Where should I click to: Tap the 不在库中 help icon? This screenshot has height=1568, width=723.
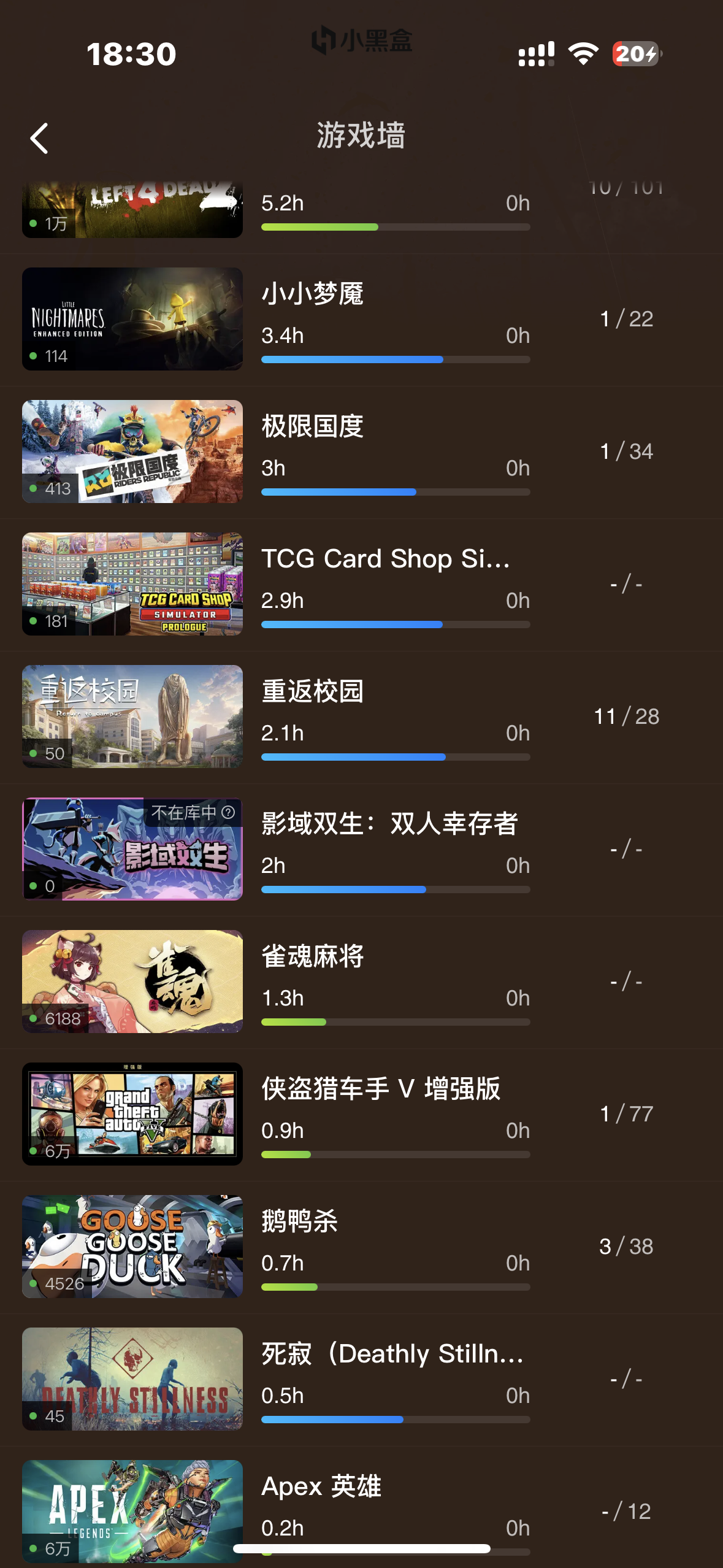(x=228, y=813)
